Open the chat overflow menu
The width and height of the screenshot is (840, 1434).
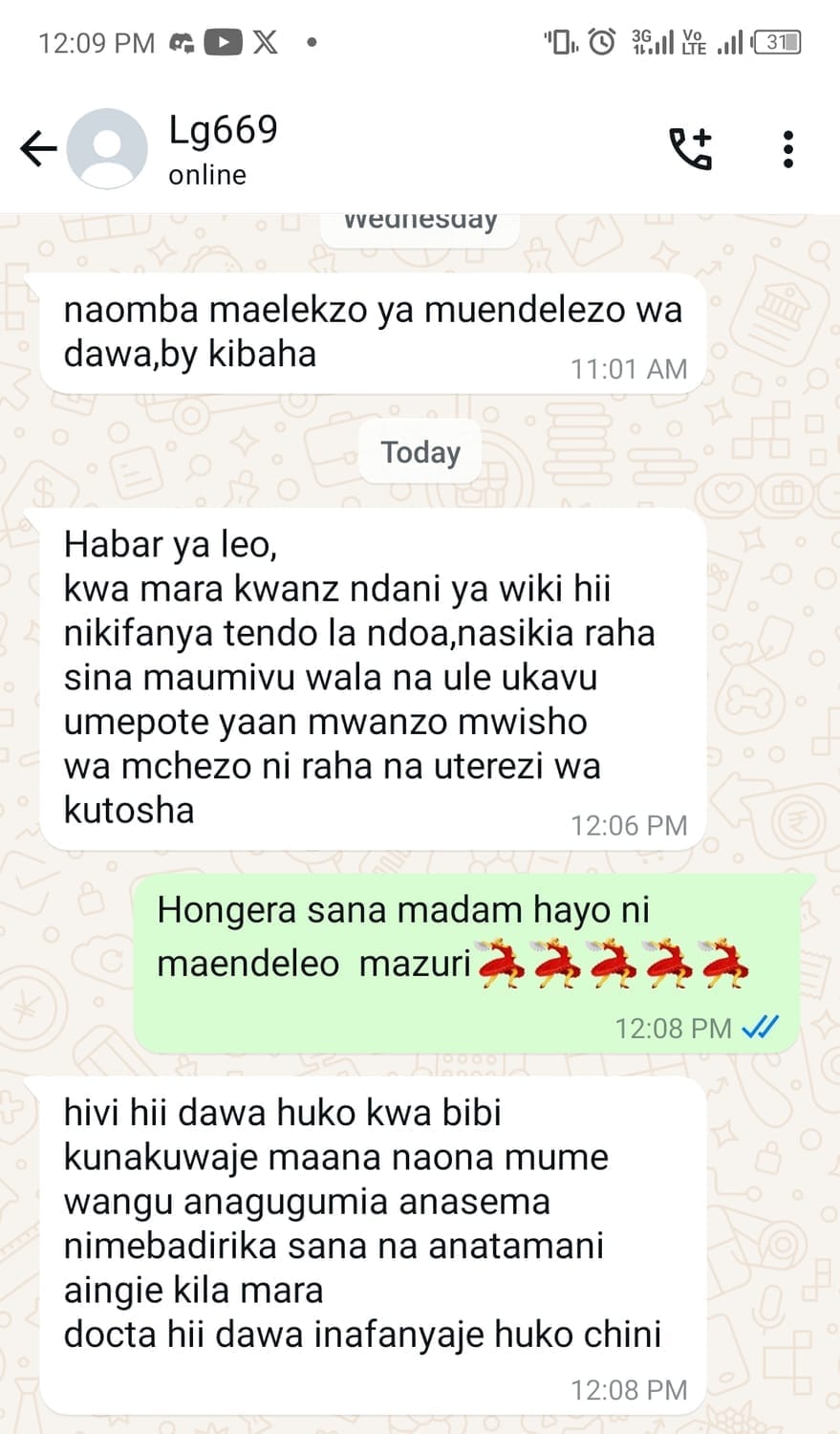pyautogui.click(x=787, y=149)
